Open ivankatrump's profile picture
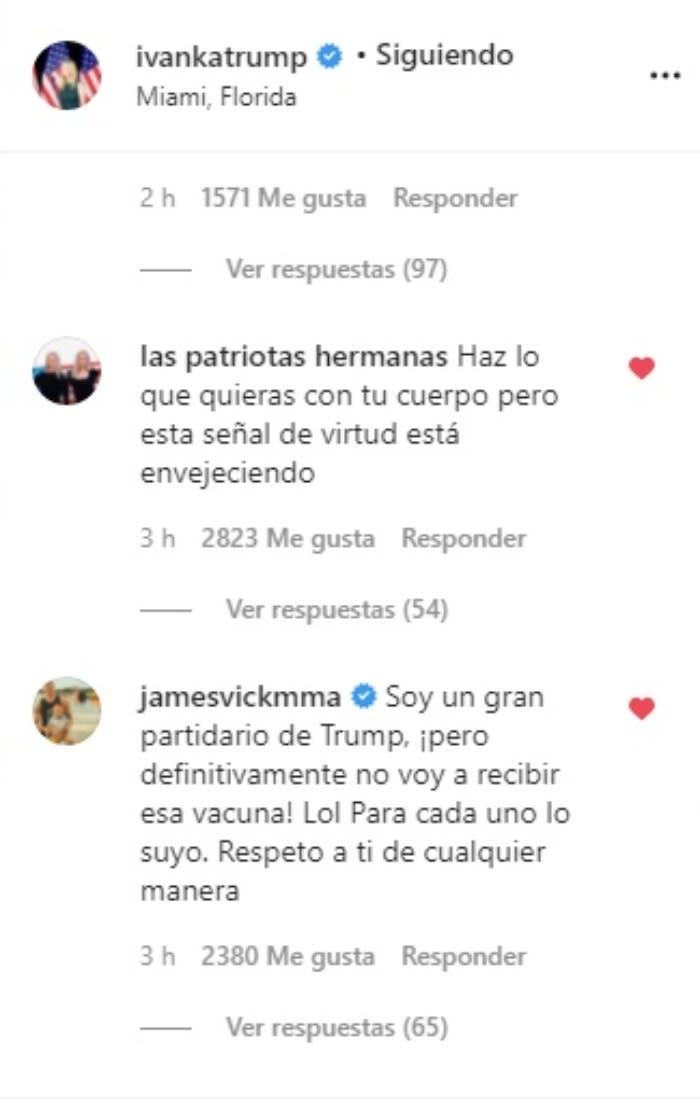Viewport: 700px width, 1103px height. click(68, 75)
